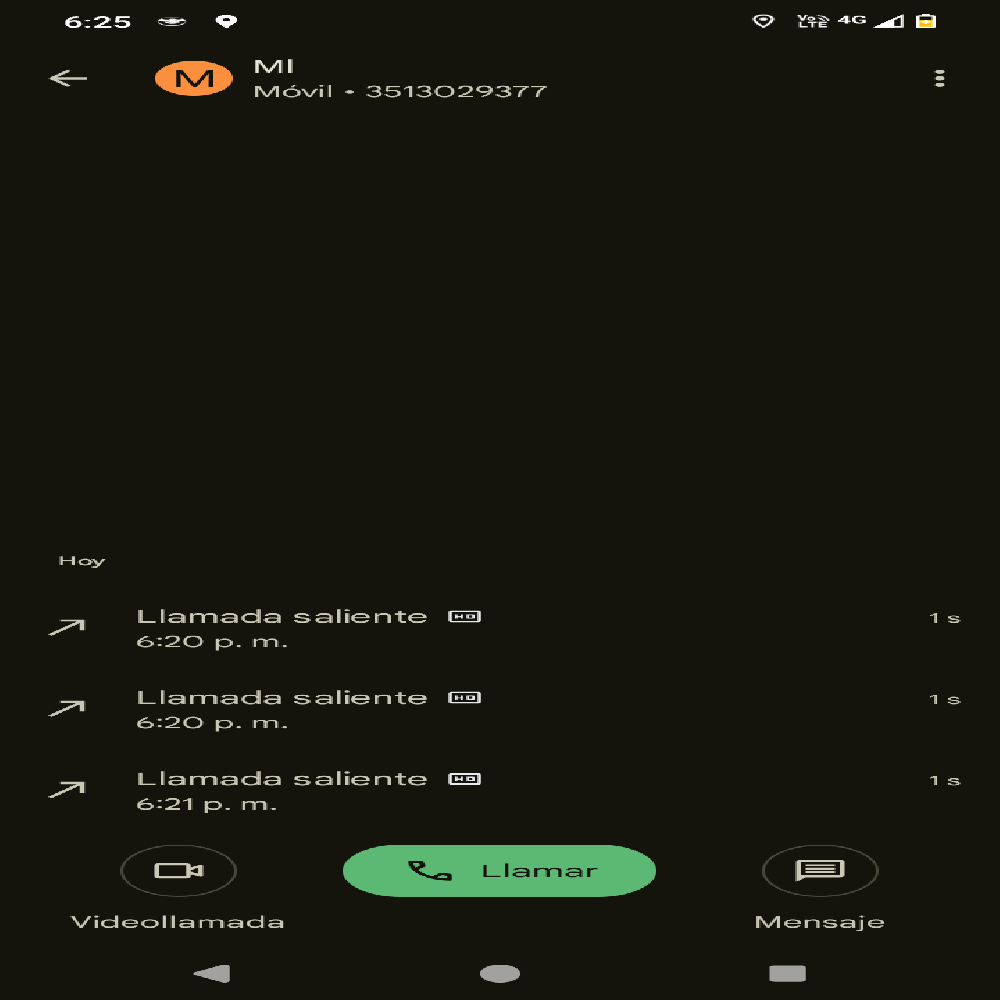Open the system recent apps view
Viewport: 1000px width, 1000px height.
(x=787, y=973)
